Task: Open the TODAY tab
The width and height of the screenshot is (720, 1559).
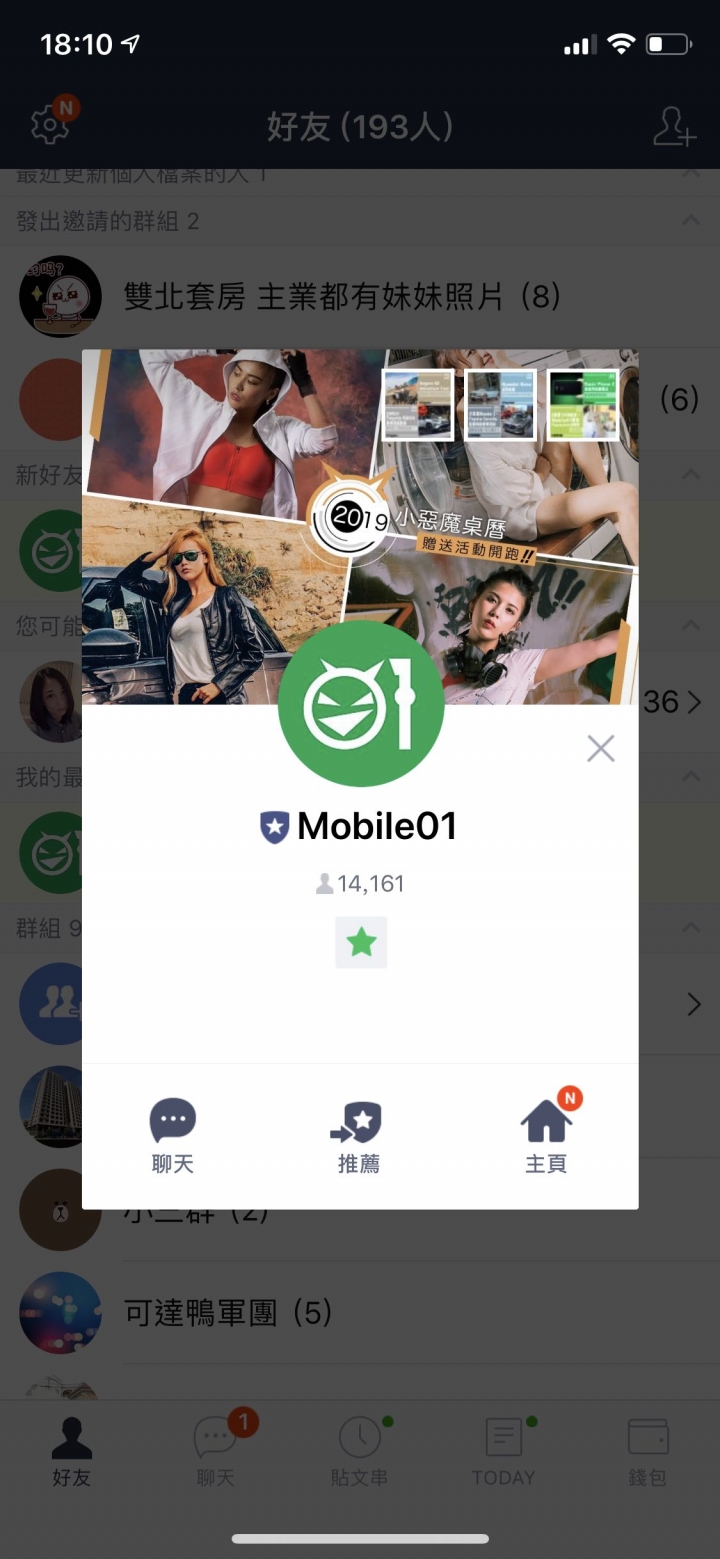Action: (503, 1450)
